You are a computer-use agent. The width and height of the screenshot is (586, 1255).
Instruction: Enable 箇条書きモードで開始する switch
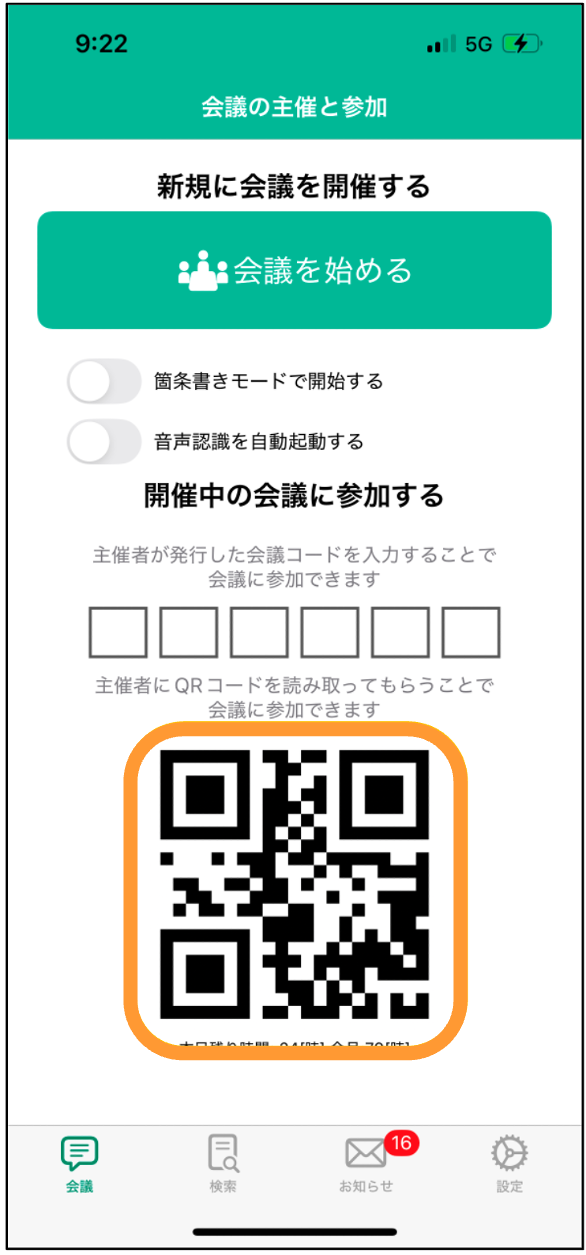pos(104,381)
